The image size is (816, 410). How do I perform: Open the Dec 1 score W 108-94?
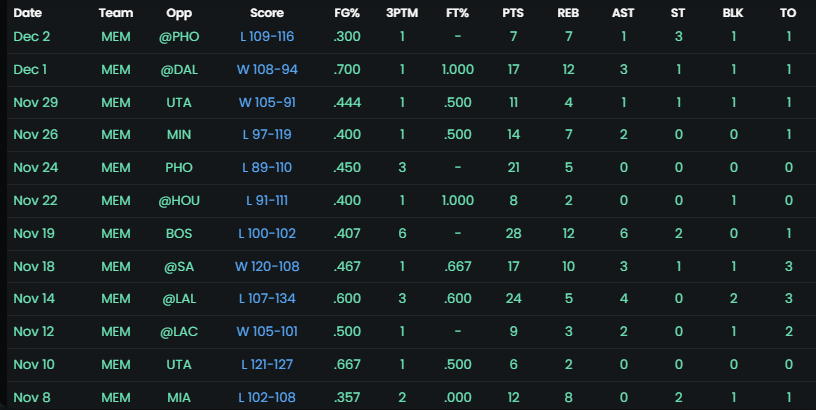click(267, 69)
